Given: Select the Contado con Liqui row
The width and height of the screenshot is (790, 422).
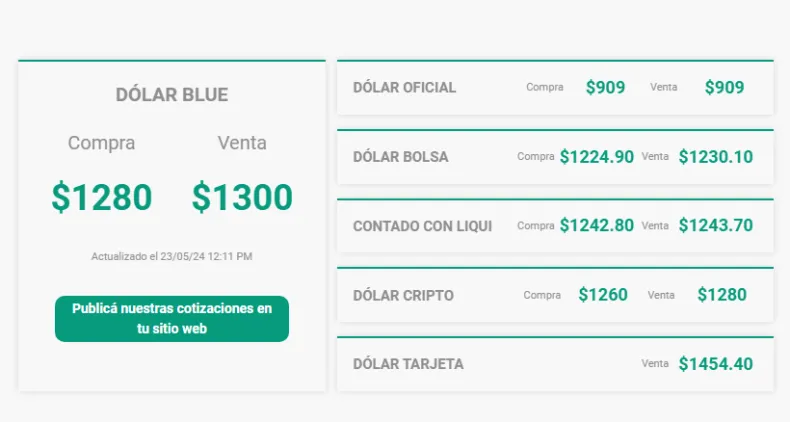Looking at the screenshot, I should [x=422, y=226].
